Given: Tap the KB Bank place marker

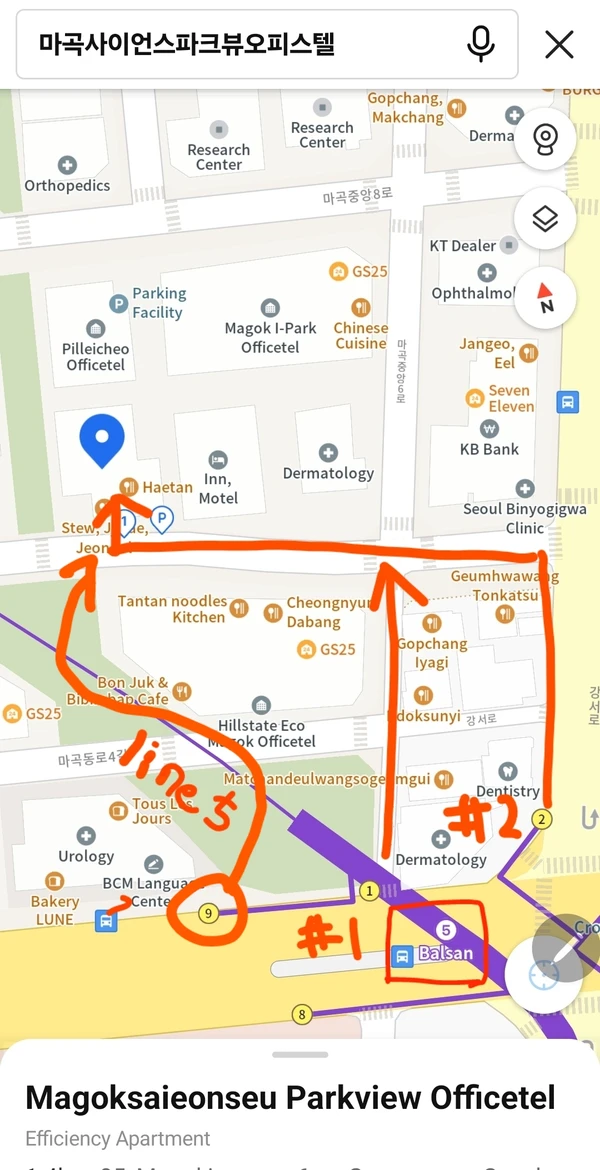Looking at the screenshot, I should tap(489, 429).
